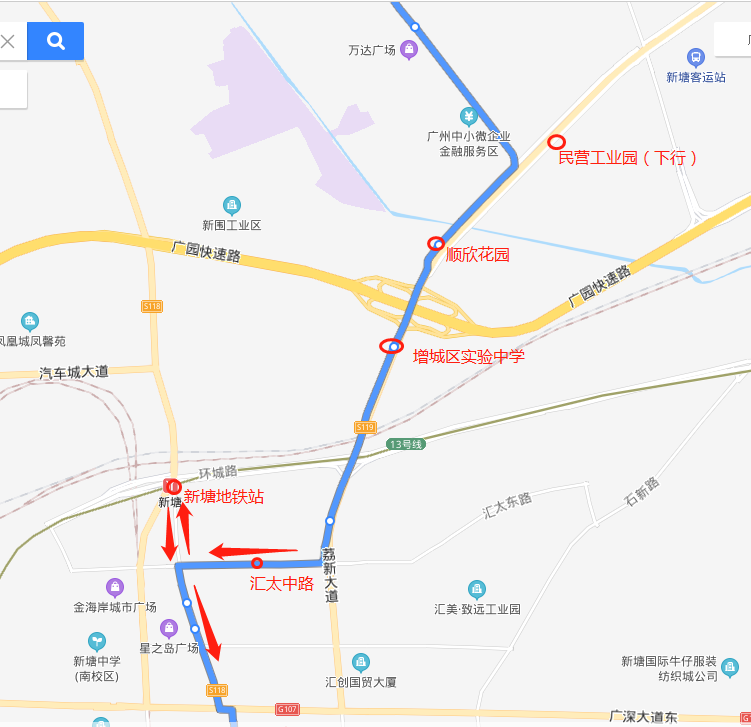Clear the search box with the X
This screenshot has width=751, height=727.
tap(8, 42)
